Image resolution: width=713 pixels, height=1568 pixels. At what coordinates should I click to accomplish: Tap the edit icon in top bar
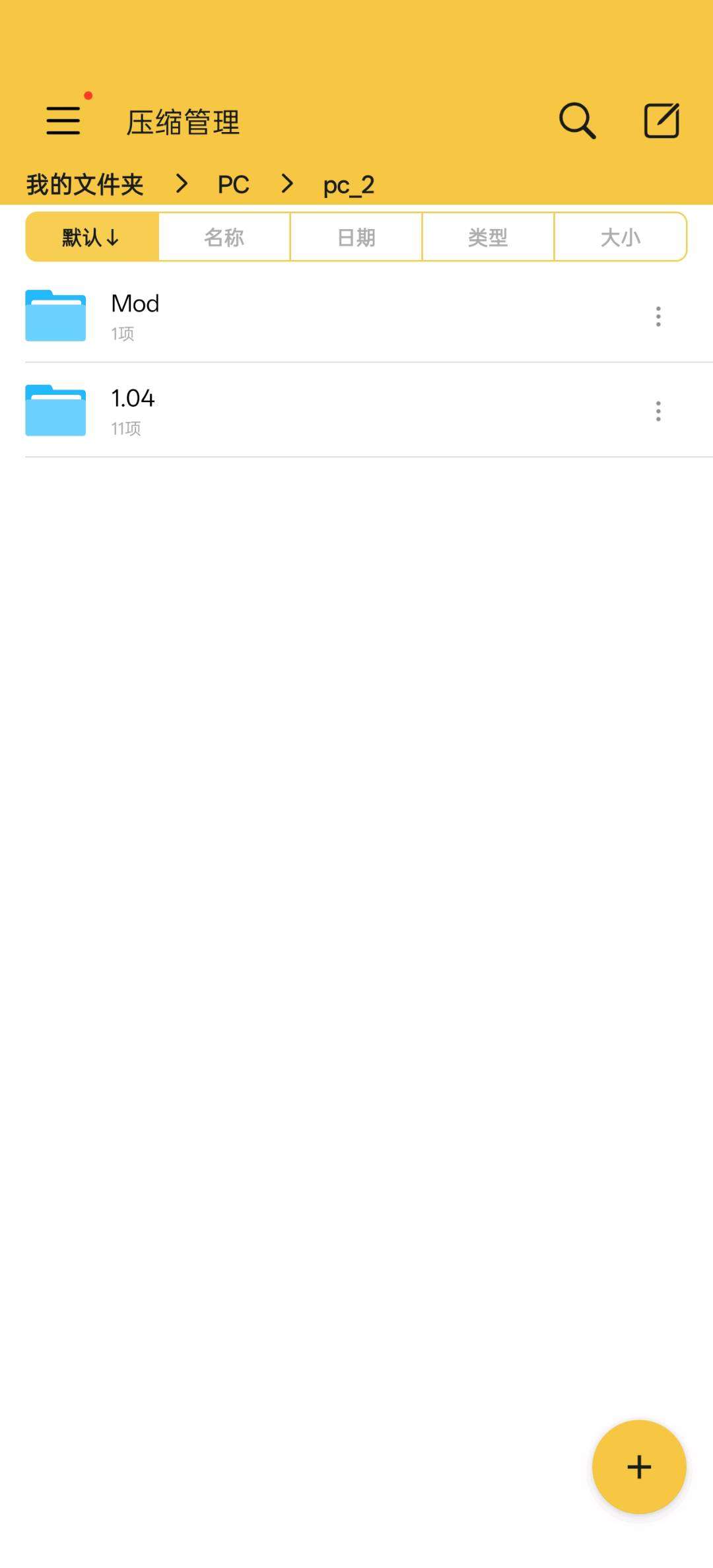[x=662, y=121]
